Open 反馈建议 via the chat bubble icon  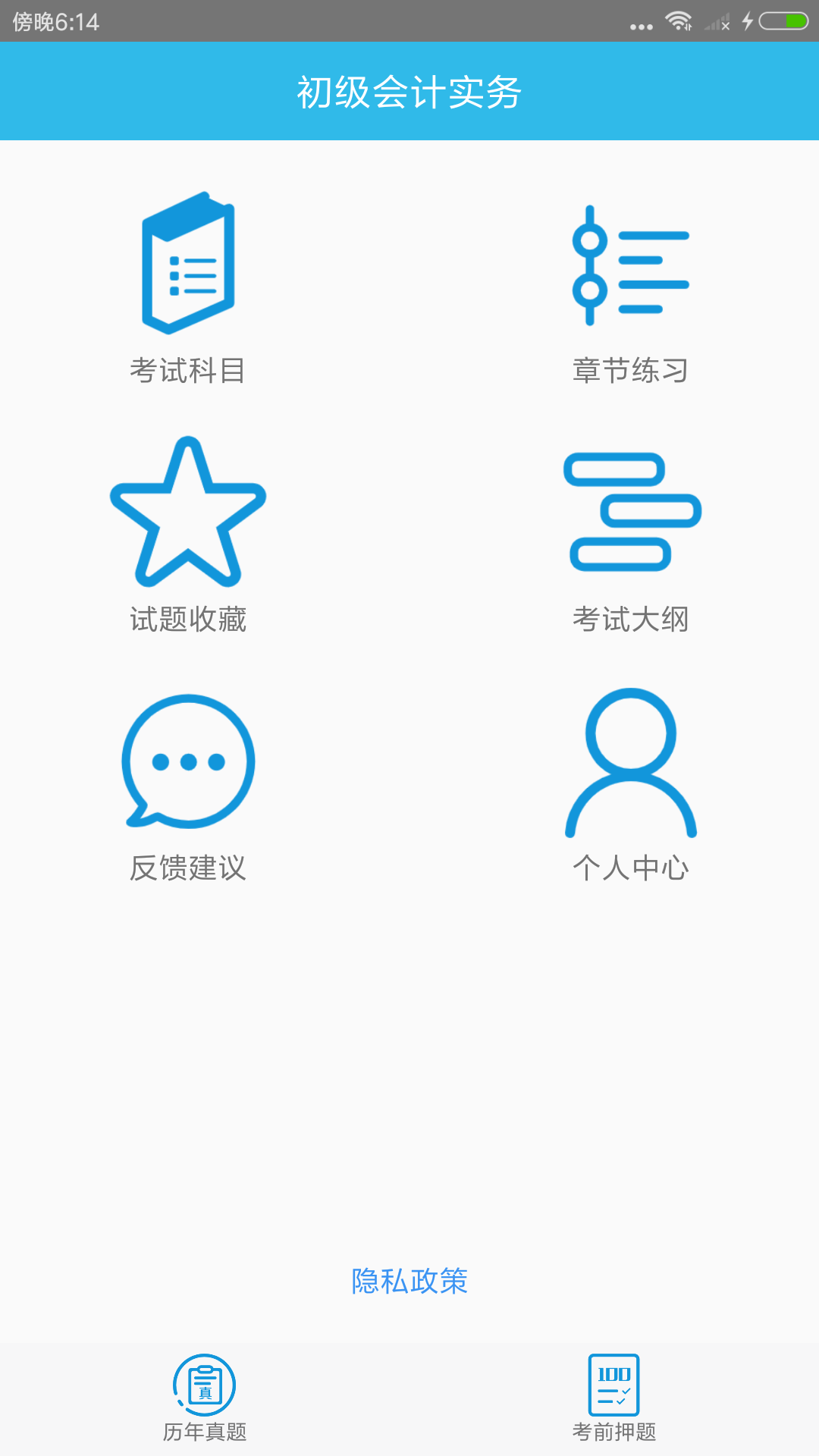[x=188, y=762]
